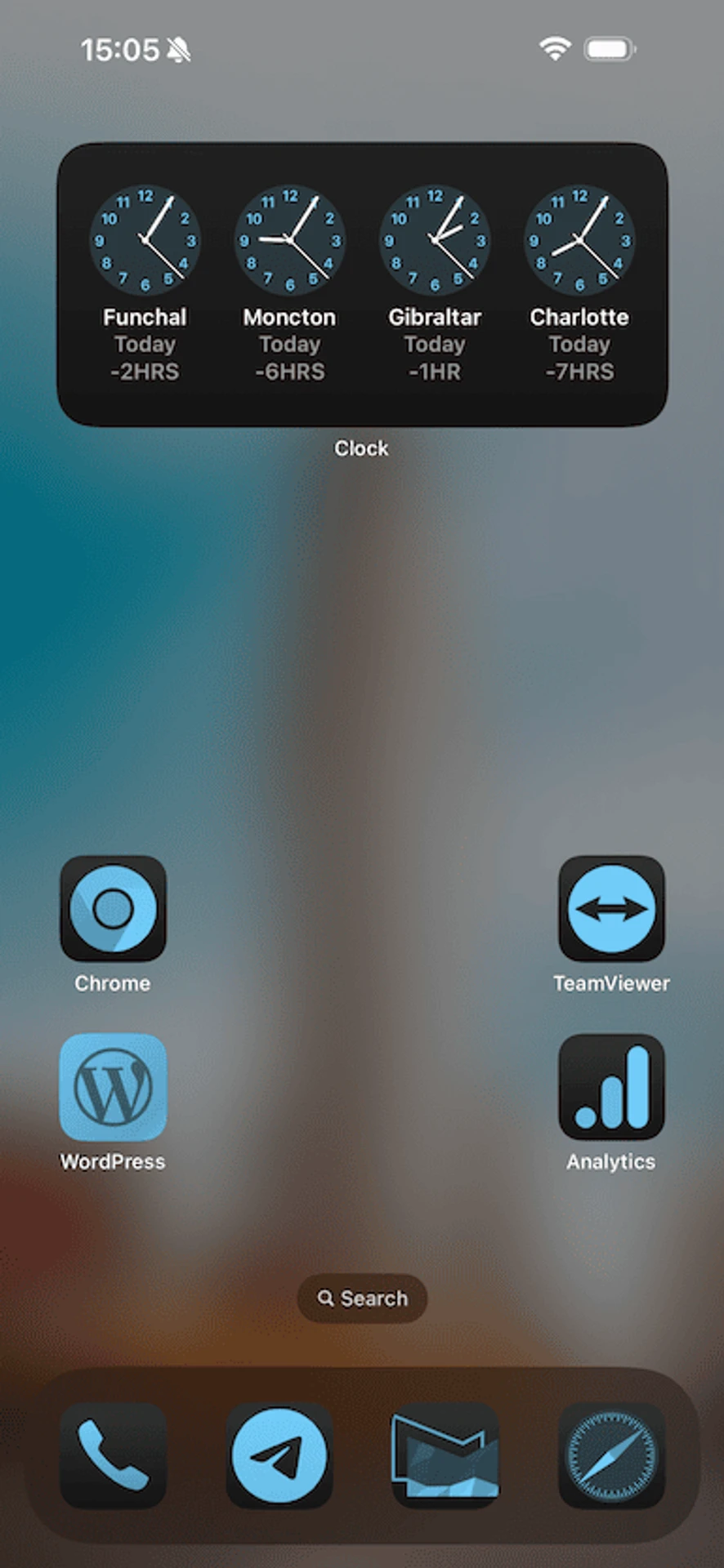
Task: Open Telegram from the dock
Action: [x=279, y=1455]
